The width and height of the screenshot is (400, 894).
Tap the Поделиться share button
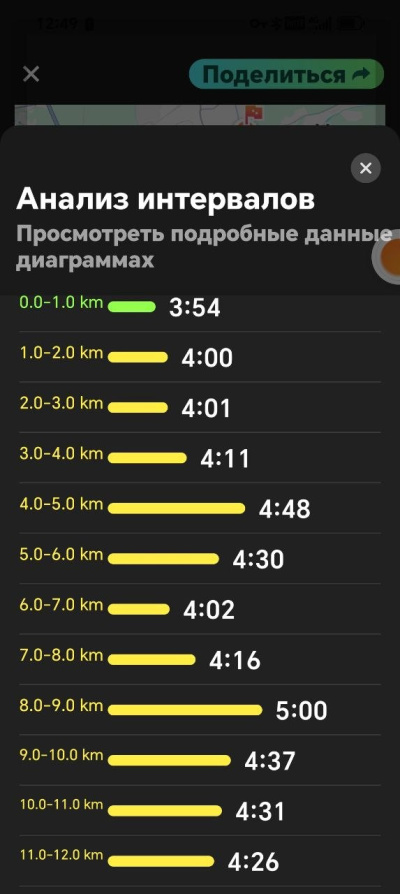pos(286,74)
